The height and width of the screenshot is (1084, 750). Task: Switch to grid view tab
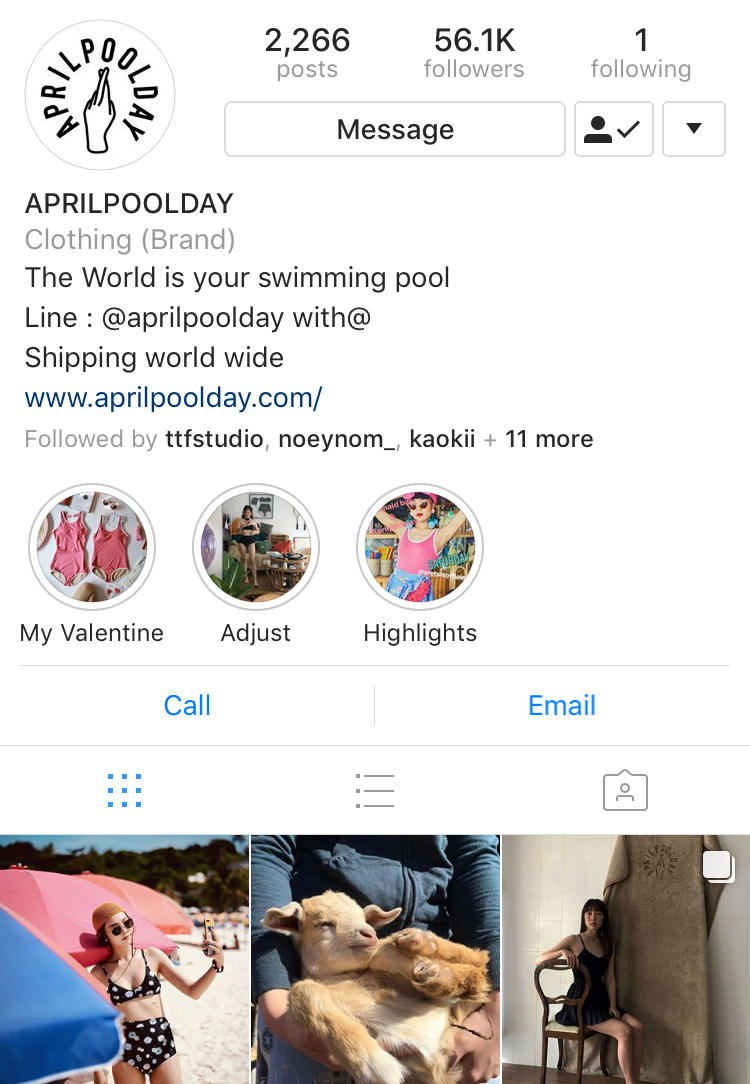[124, 791]
